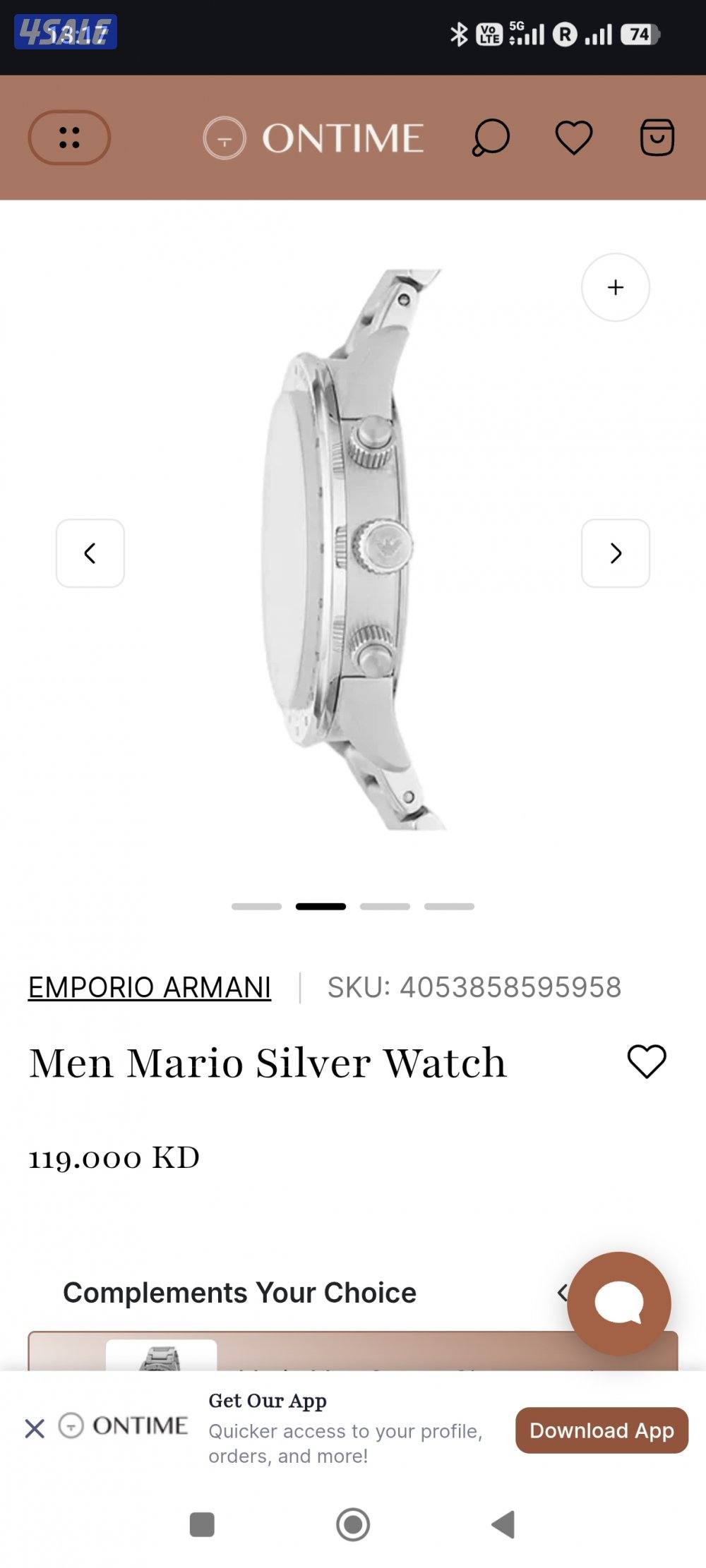Show the previous product image
706x1568 pixels.
coord(90,554)
